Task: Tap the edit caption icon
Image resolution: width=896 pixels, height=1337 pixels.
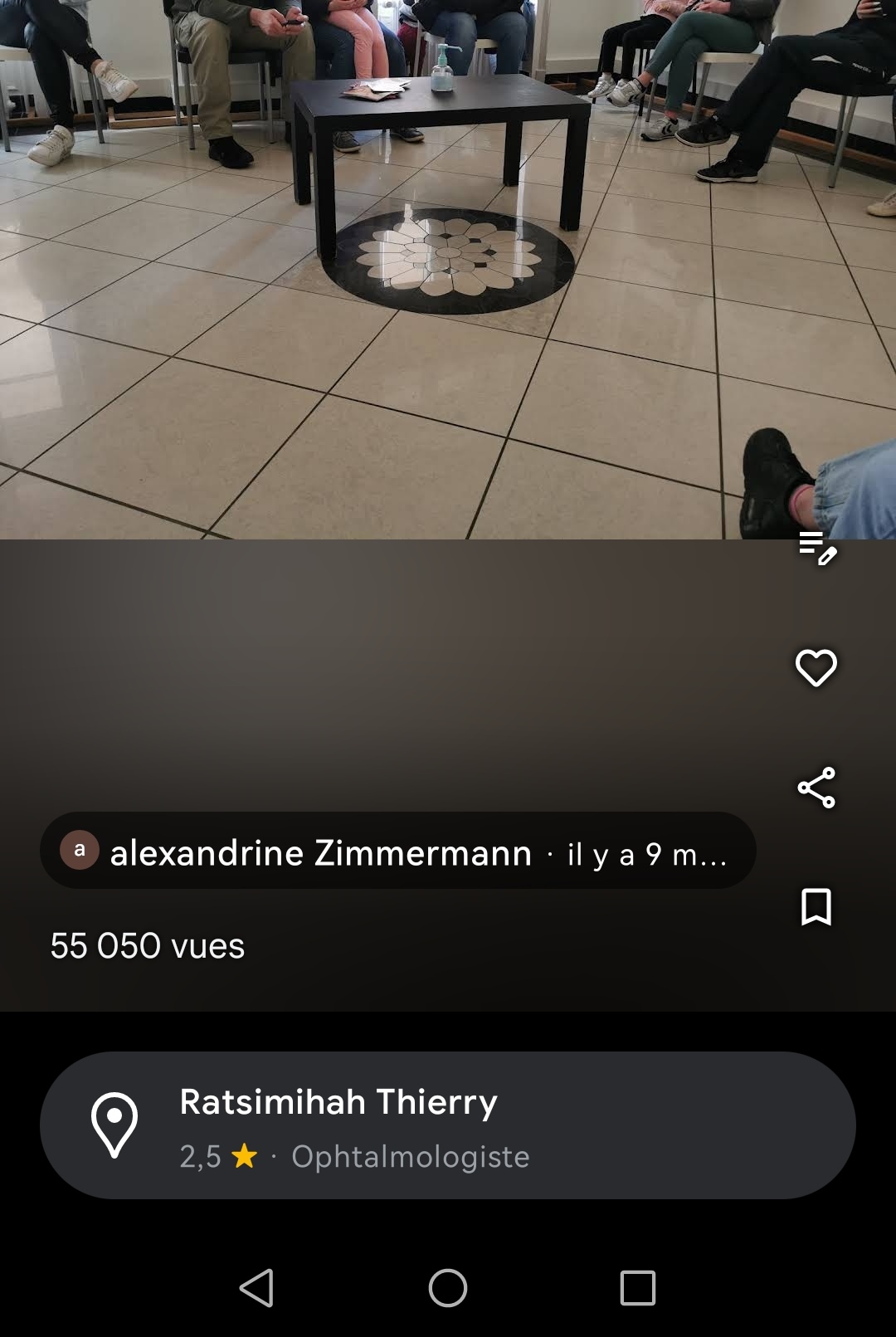Action: [817, 549]
